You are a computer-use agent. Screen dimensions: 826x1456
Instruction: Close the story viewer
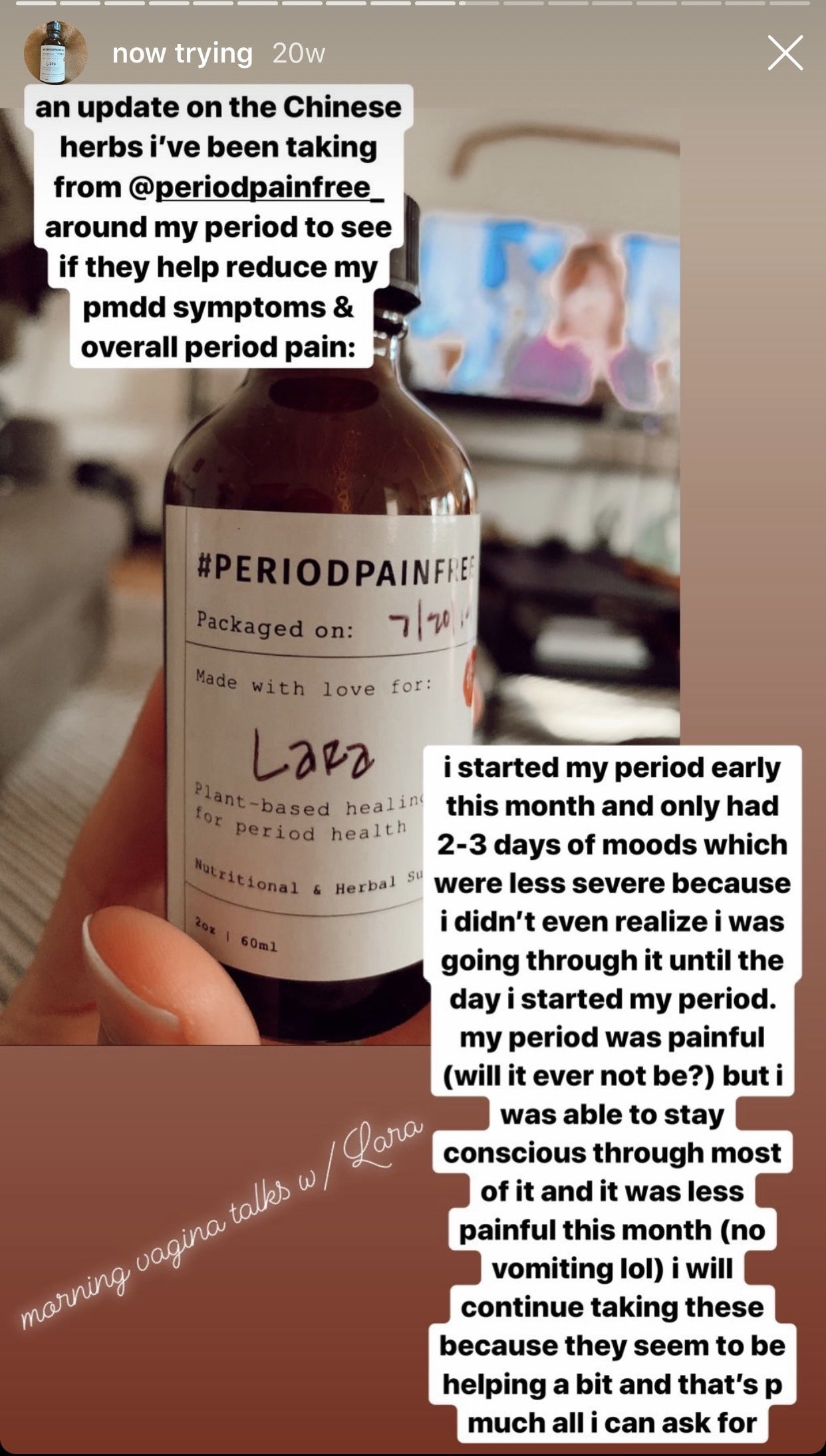(x=785, y=53)
